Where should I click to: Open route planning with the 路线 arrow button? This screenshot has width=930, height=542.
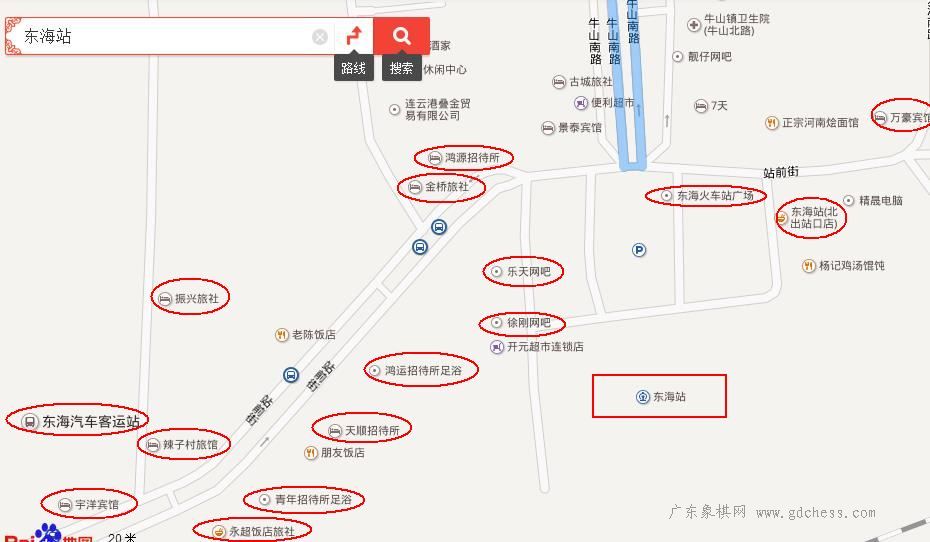pyautogui.click(x=353, y=37)
